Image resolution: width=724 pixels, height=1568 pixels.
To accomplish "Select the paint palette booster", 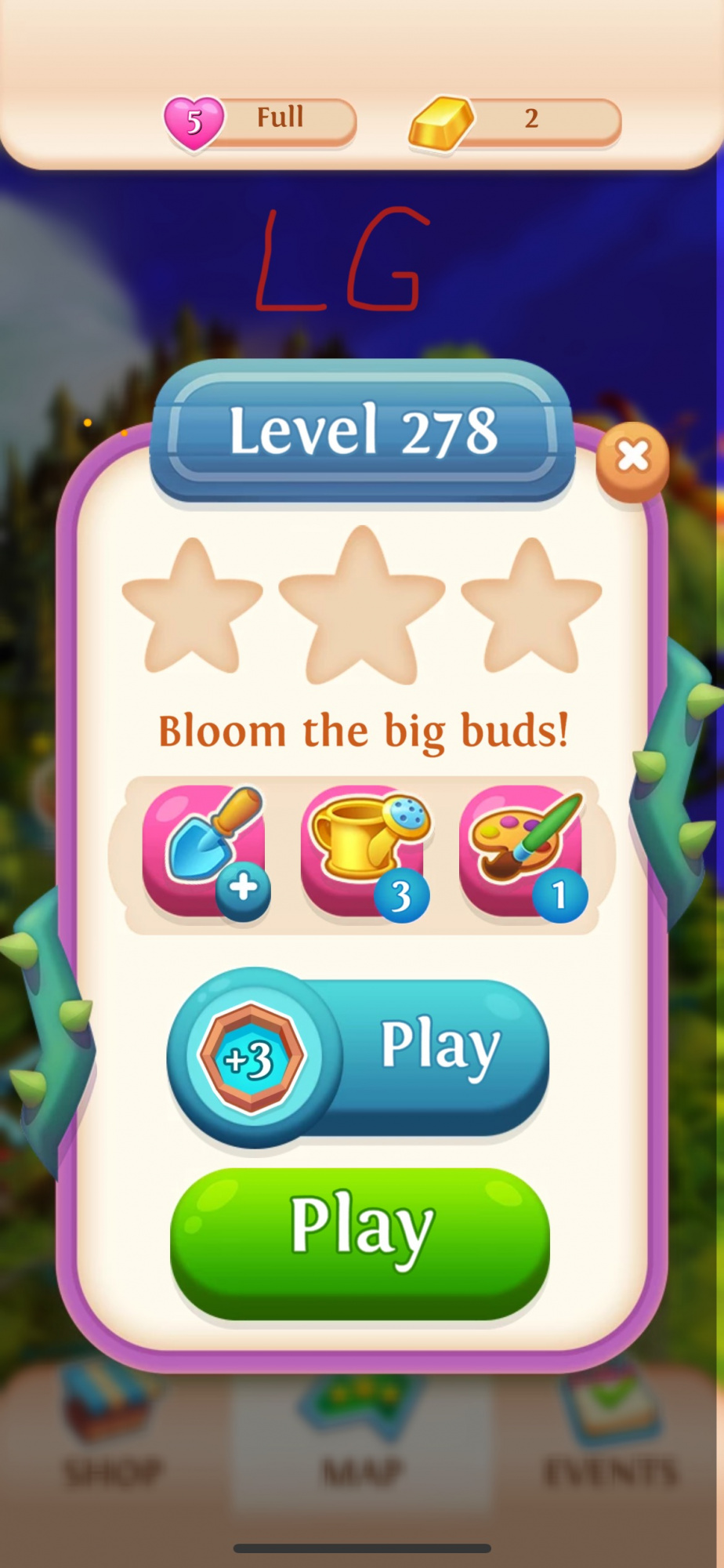I will pyautogui.click(x=521, y=851).
